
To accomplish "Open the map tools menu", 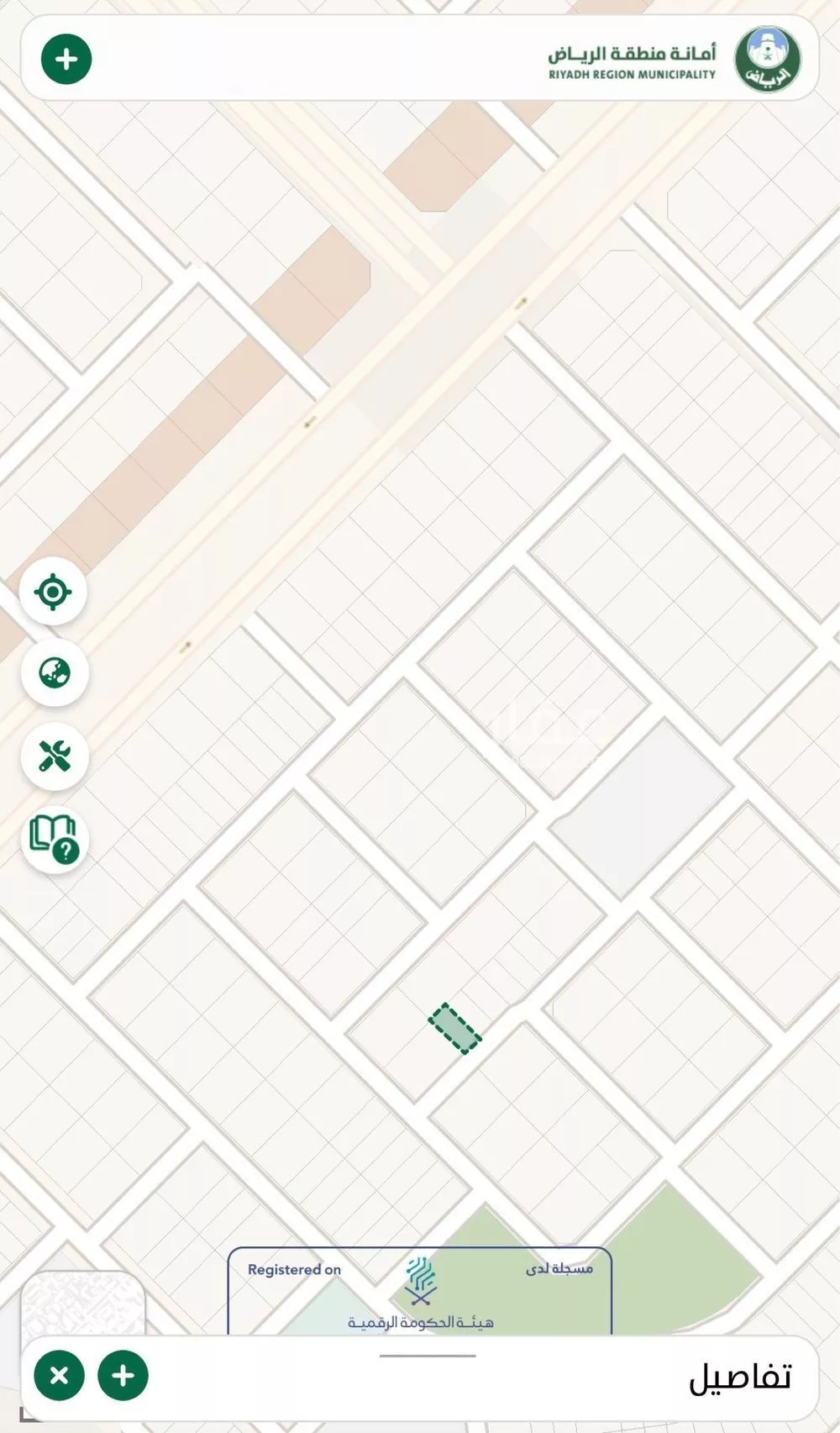I will (55, 756).
